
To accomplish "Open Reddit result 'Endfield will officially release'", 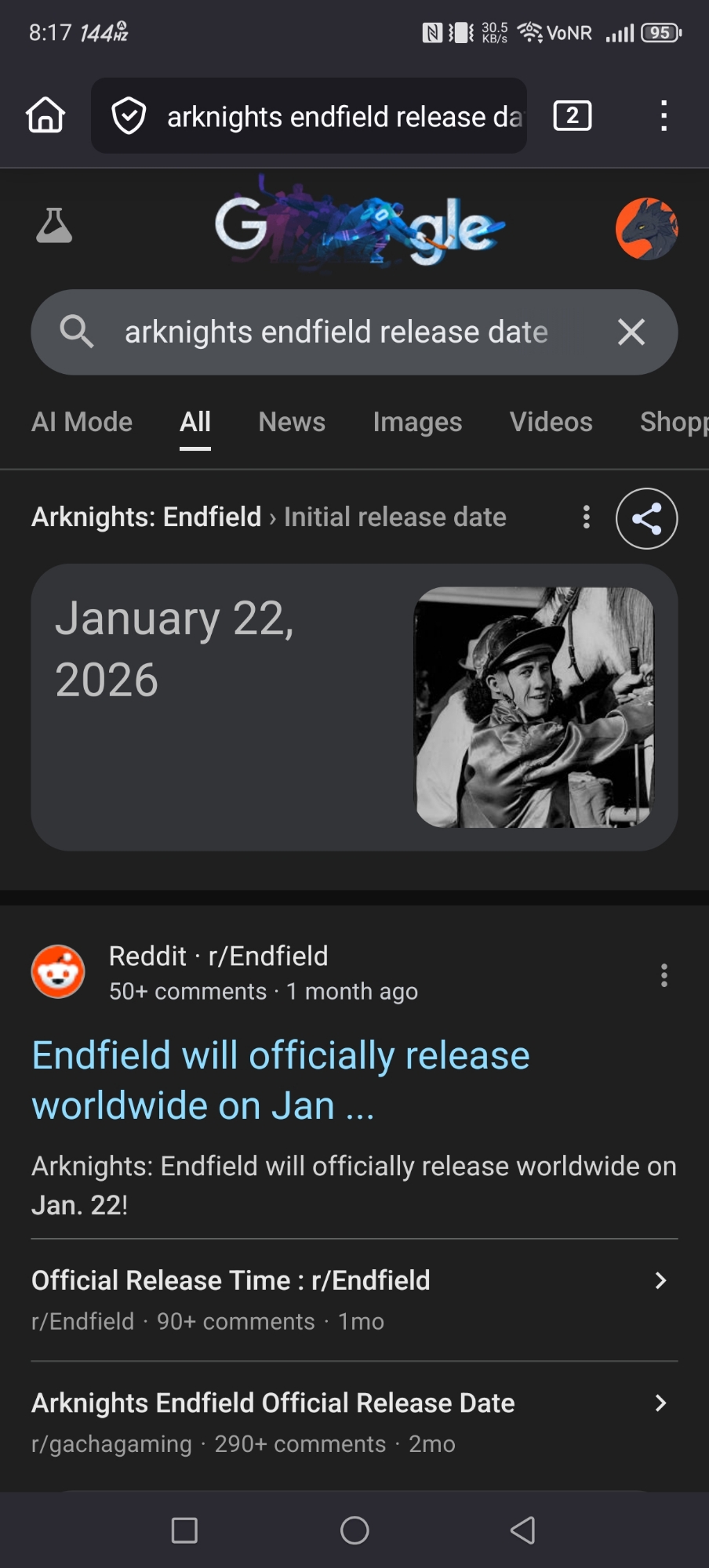I will click(x=281, y=1080).
